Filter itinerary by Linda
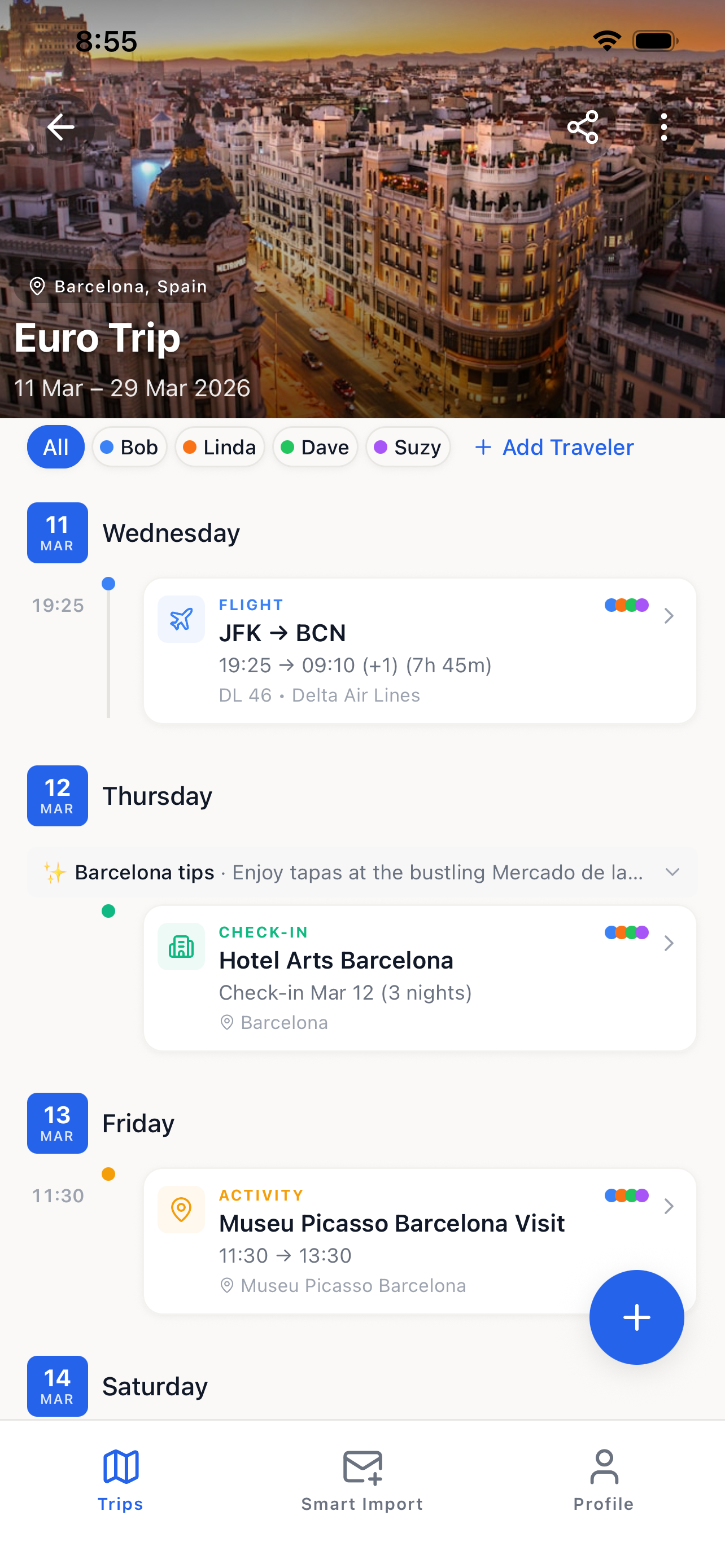The image size is (725, 1568). 220,448
